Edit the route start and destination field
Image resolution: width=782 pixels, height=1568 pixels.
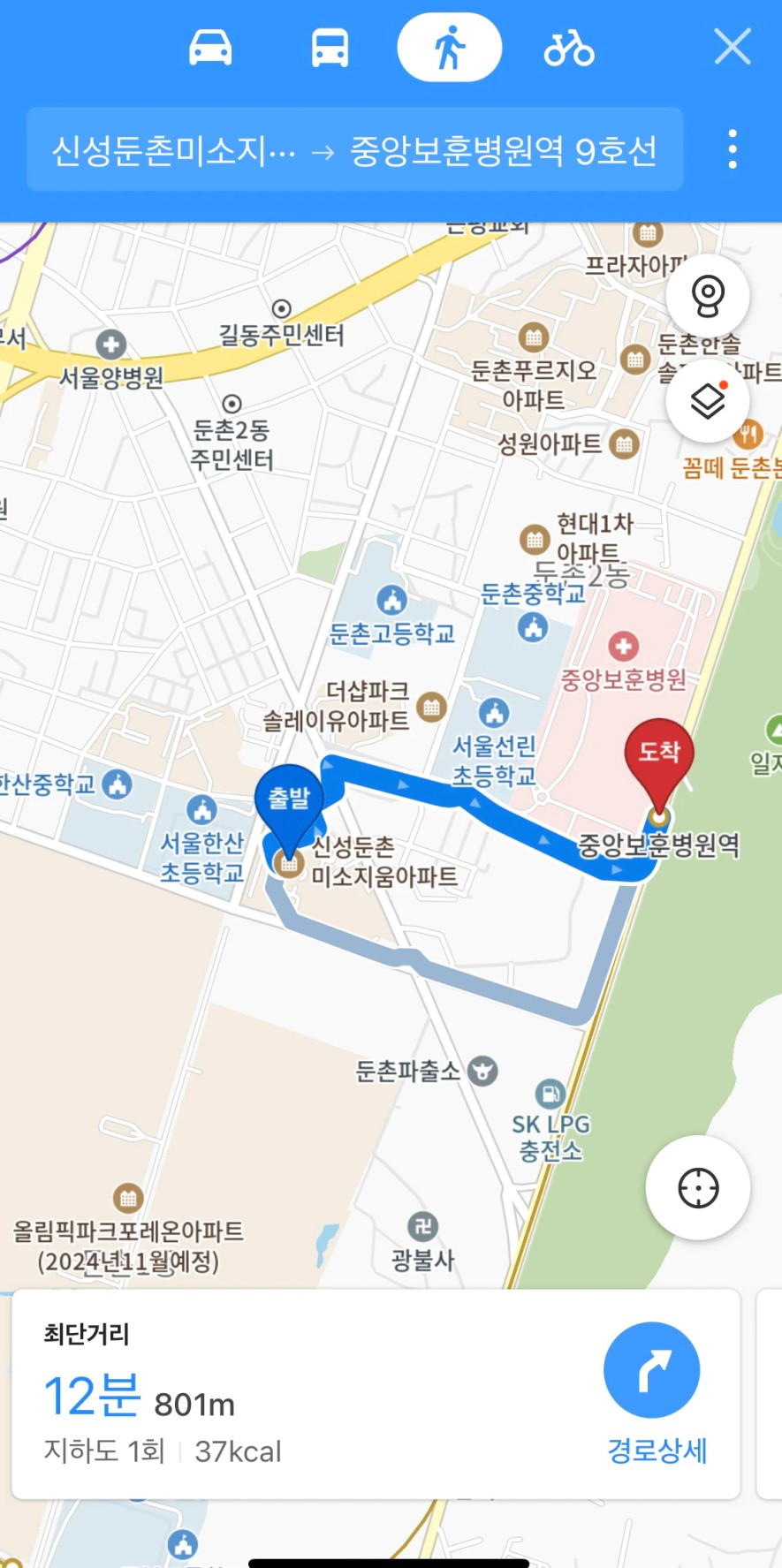click(x=354, y=149)
